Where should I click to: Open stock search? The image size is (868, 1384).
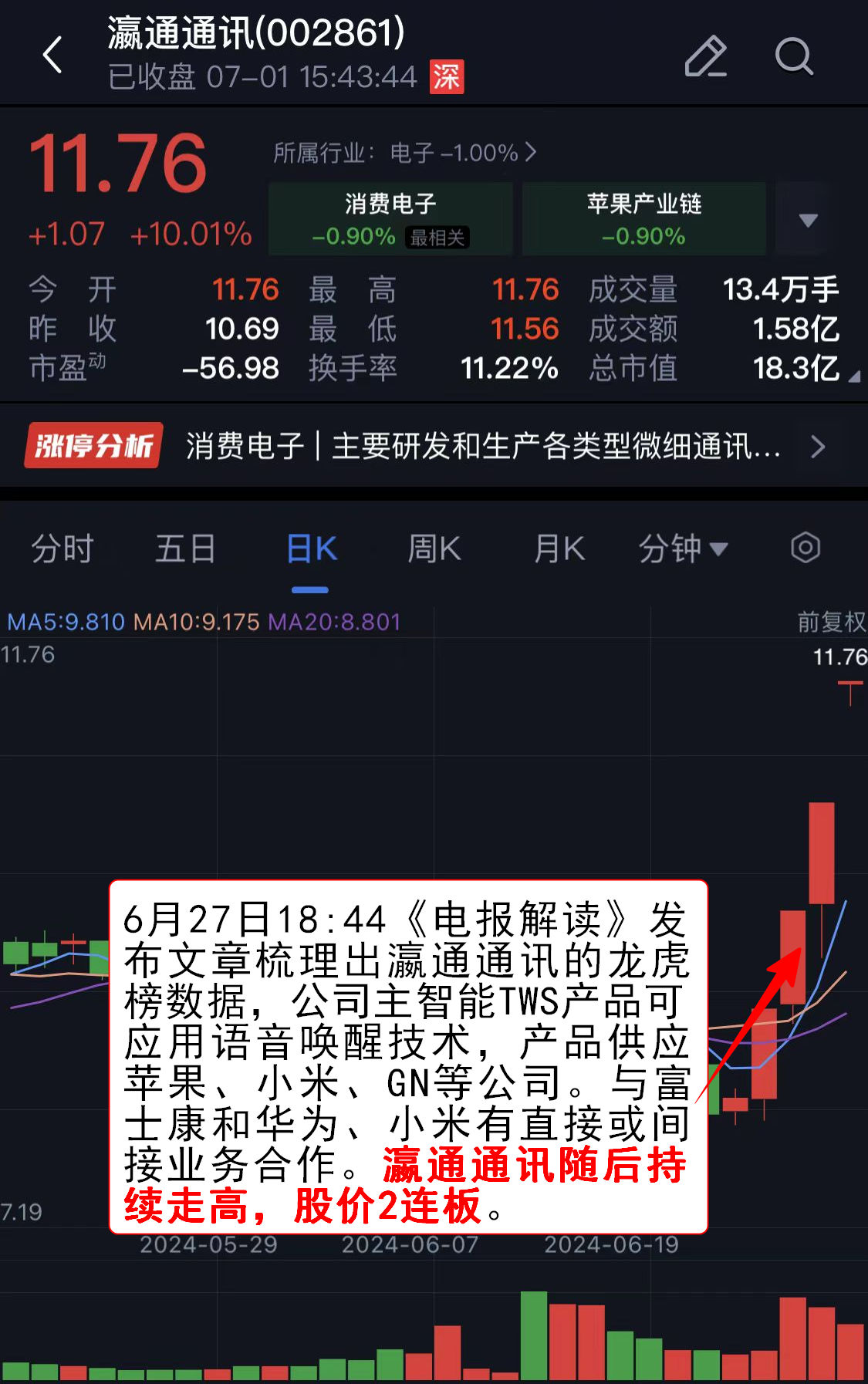click(793, 56)
